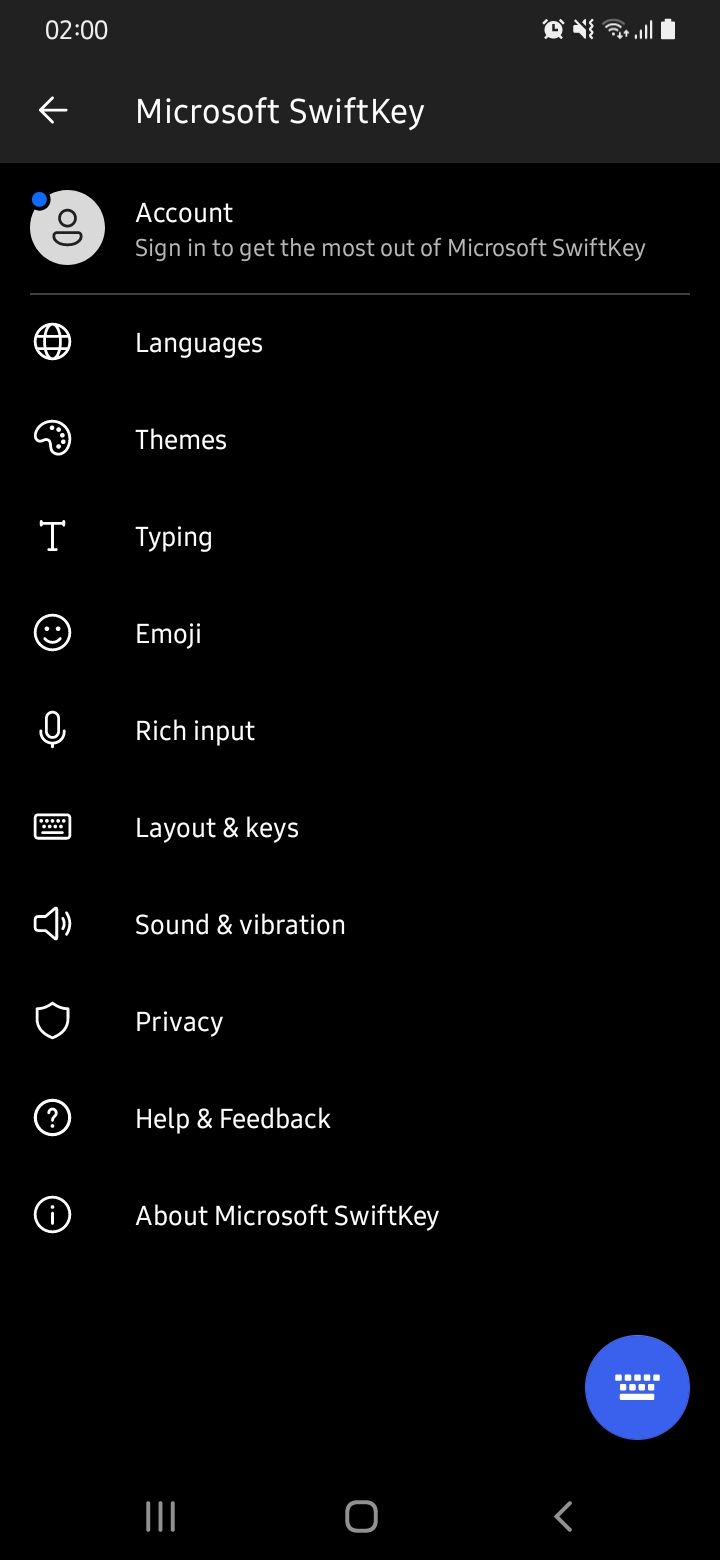Tap the blue keyboard floating button
This screenshot has width=720, height=1560.
(x=637, y=1387)
